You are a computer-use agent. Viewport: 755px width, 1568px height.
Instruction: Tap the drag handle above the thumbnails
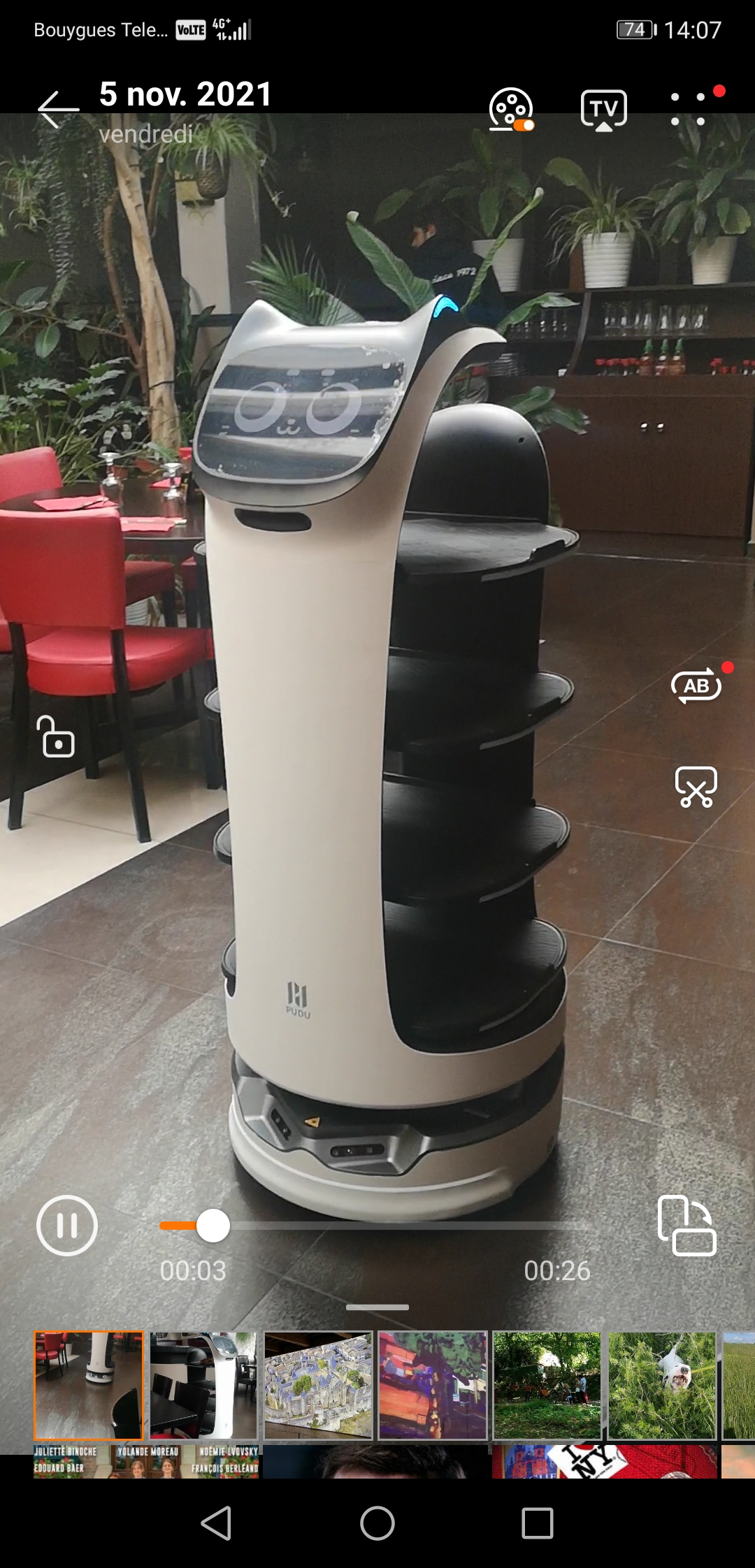click(x=377, y=1307)
